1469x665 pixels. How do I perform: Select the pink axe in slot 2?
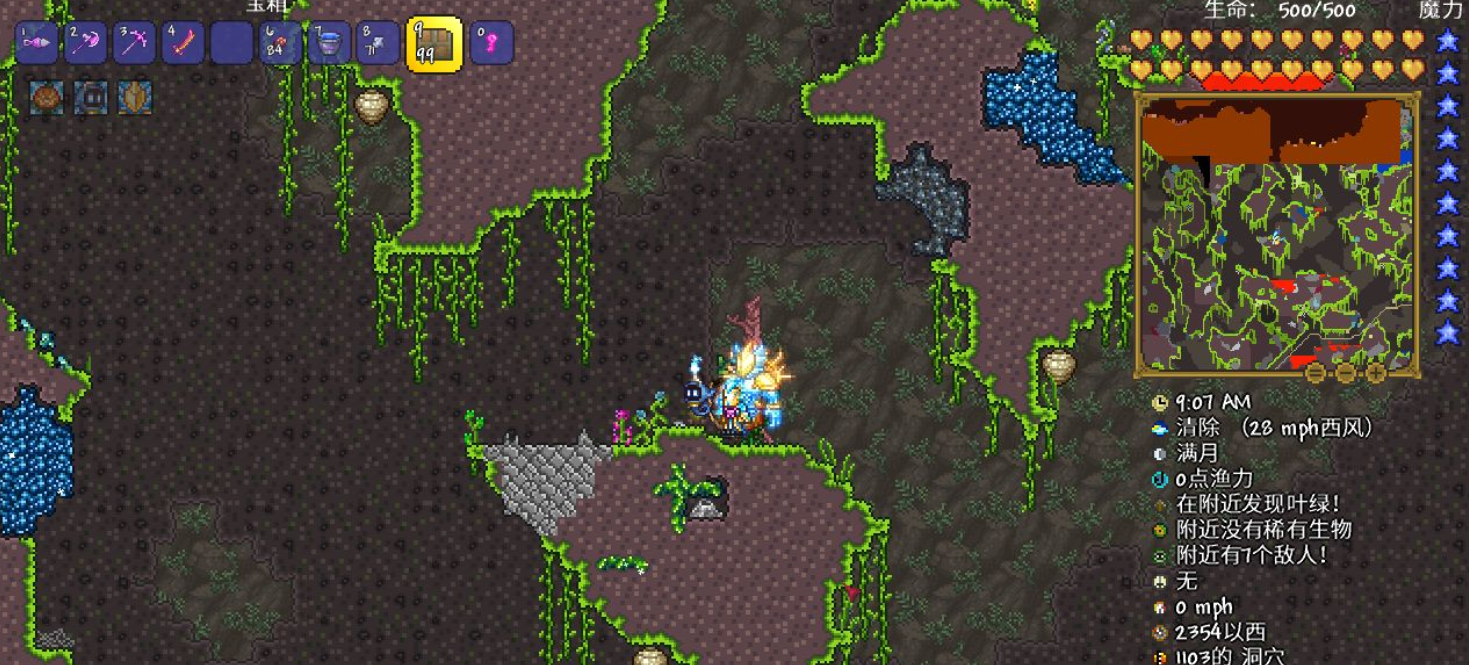pos(85,44)
